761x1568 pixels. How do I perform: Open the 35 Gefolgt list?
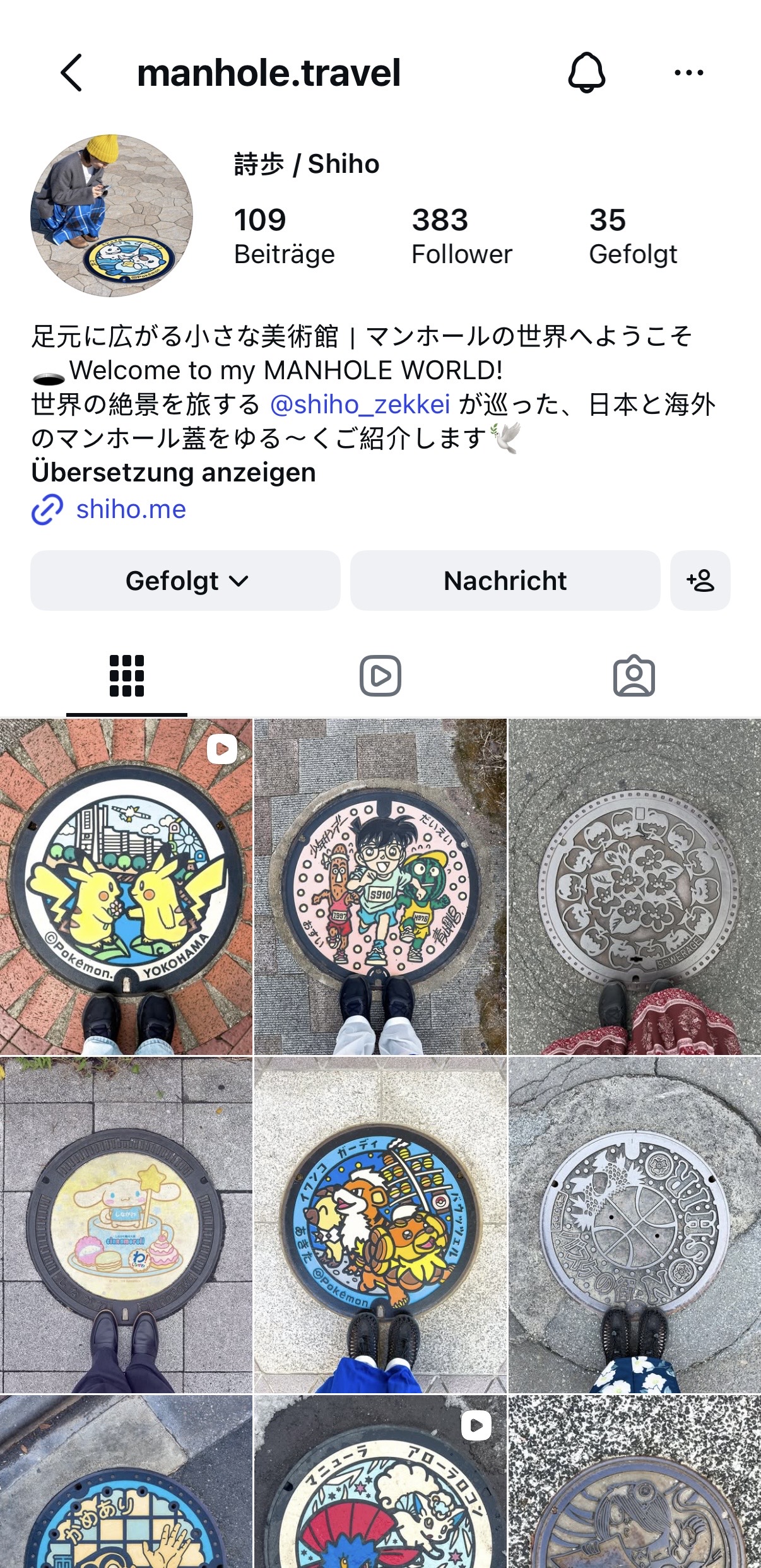(x=633, y=237)
